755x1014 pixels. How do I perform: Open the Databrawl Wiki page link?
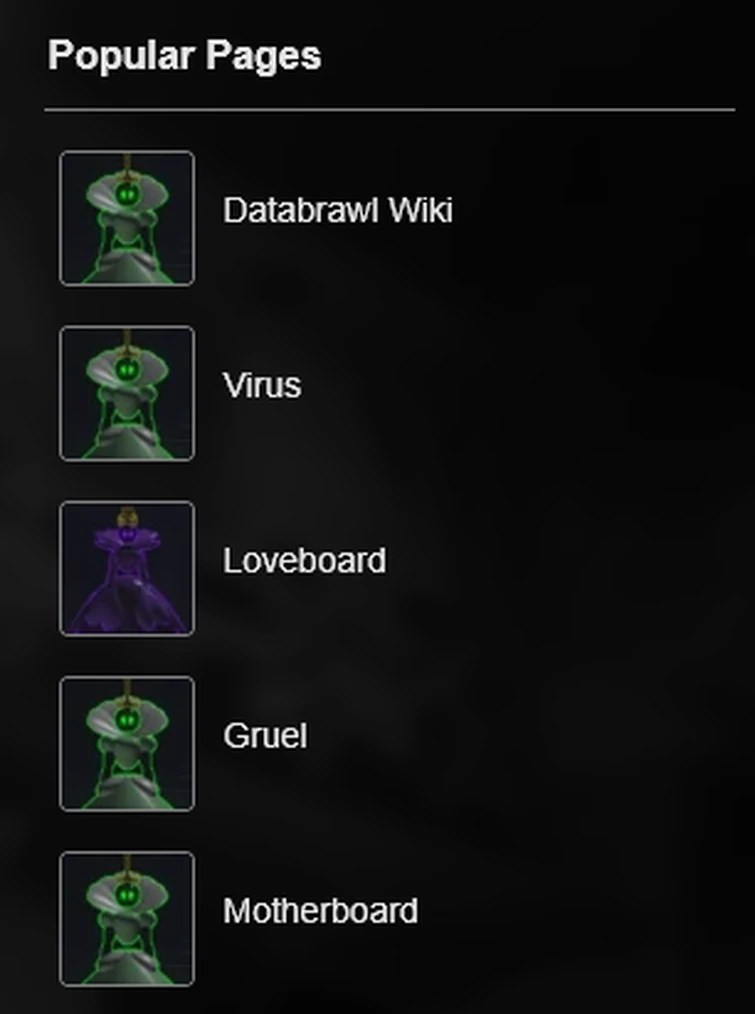click(337, 211)
